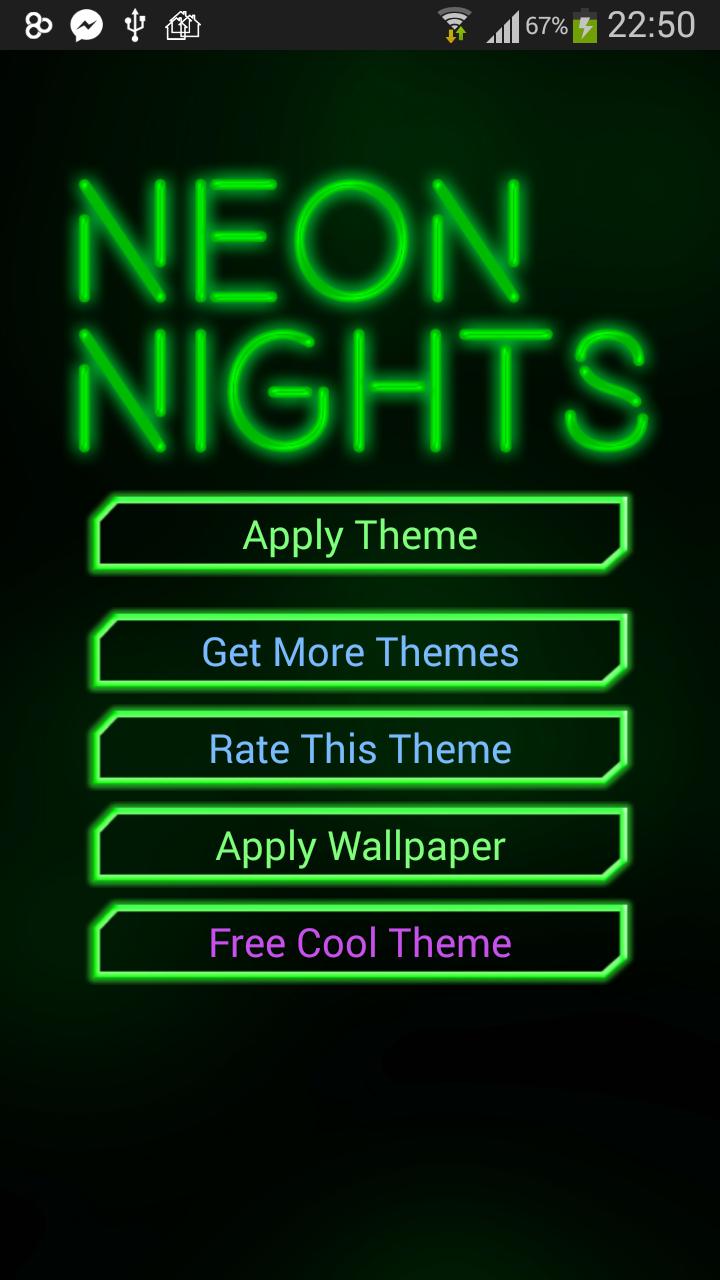Screen dimensions: 720x1280
Task: Apply the Neon Nights theme
Action: pyautogui.click(x=360, y=535)
